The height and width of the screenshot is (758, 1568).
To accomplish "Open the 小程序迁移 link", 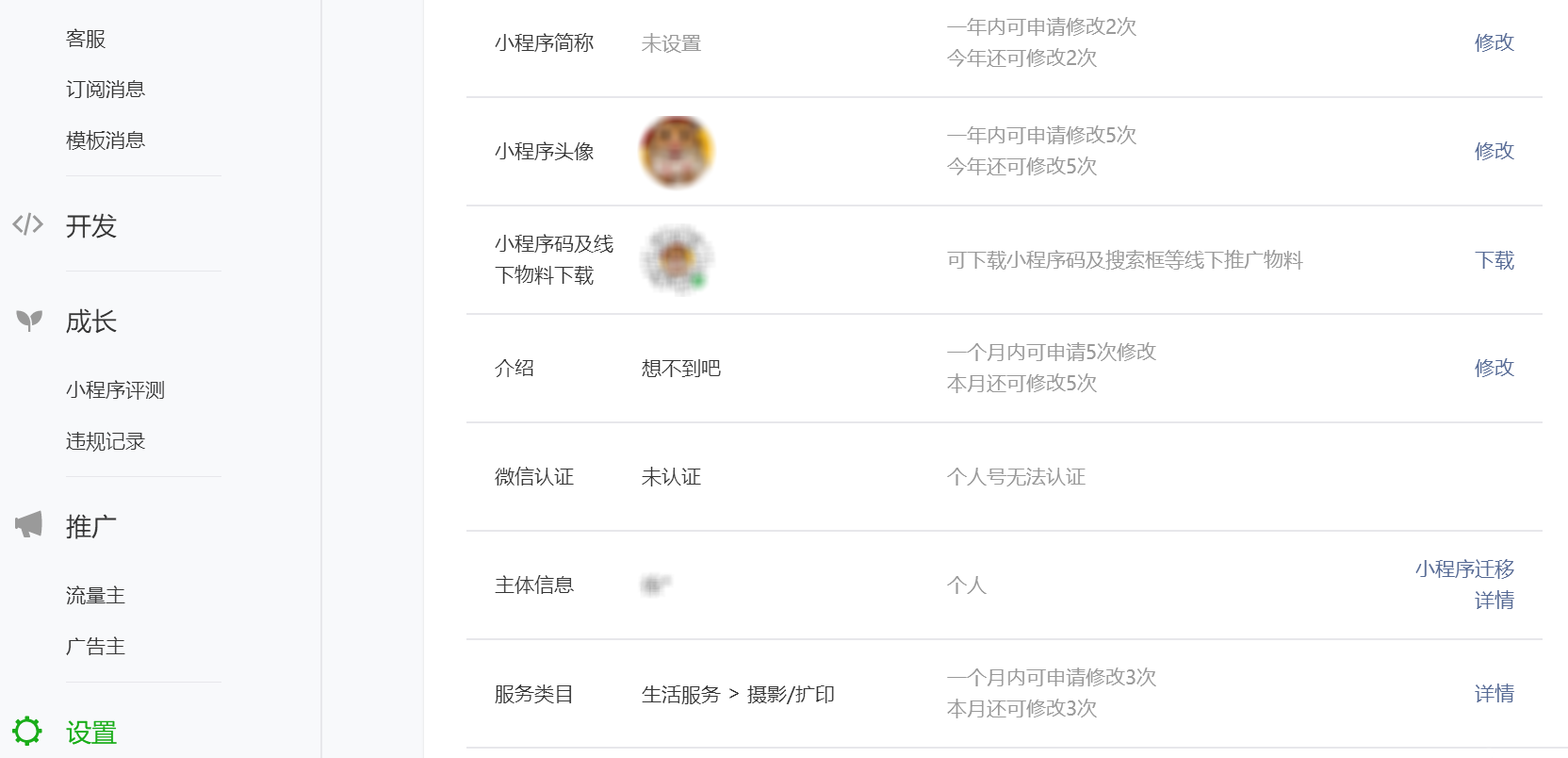I will tap(1463, 569).
